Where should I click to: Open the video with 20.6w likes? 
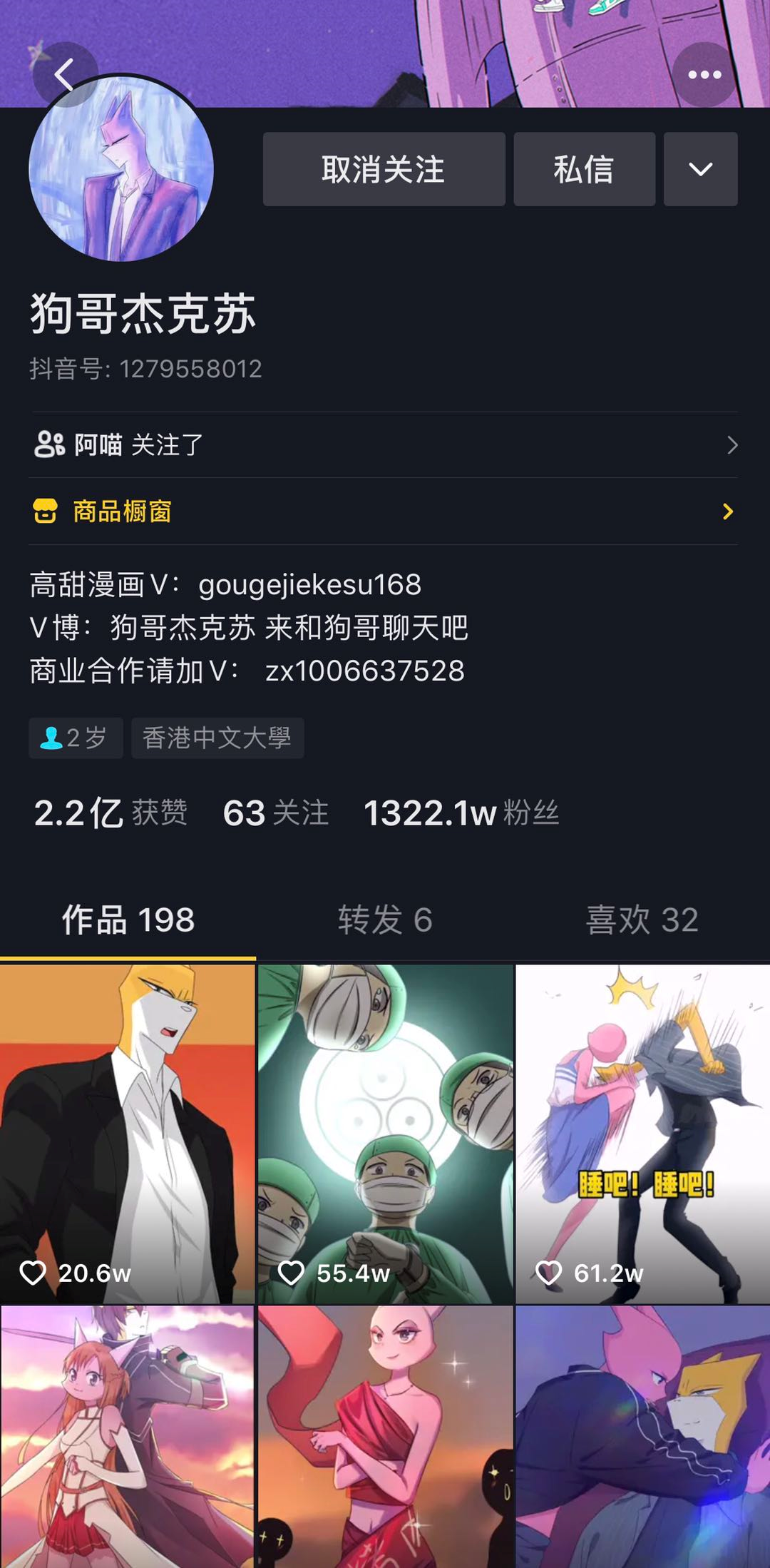click(x=128, y=1134)
